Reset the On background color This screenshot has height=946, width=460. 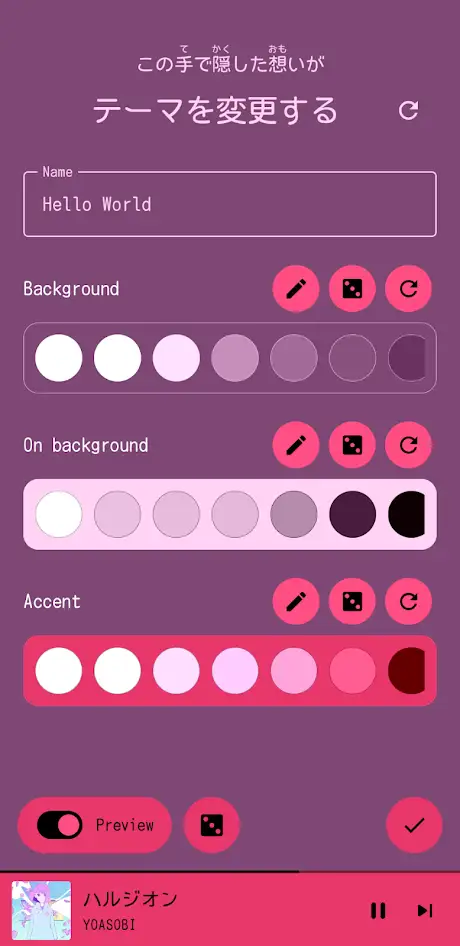point(409,445)
